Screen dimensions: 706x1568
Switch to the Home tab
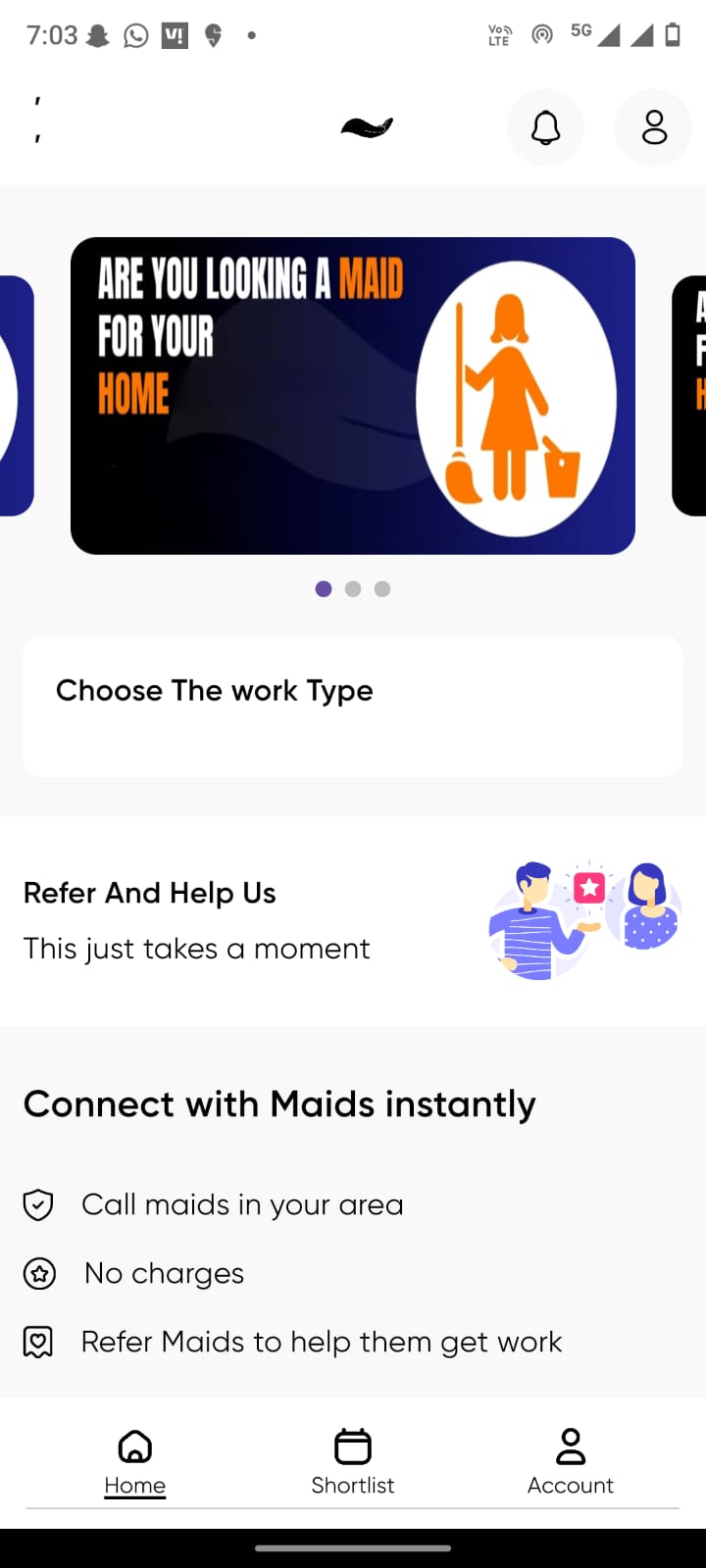135,1462
